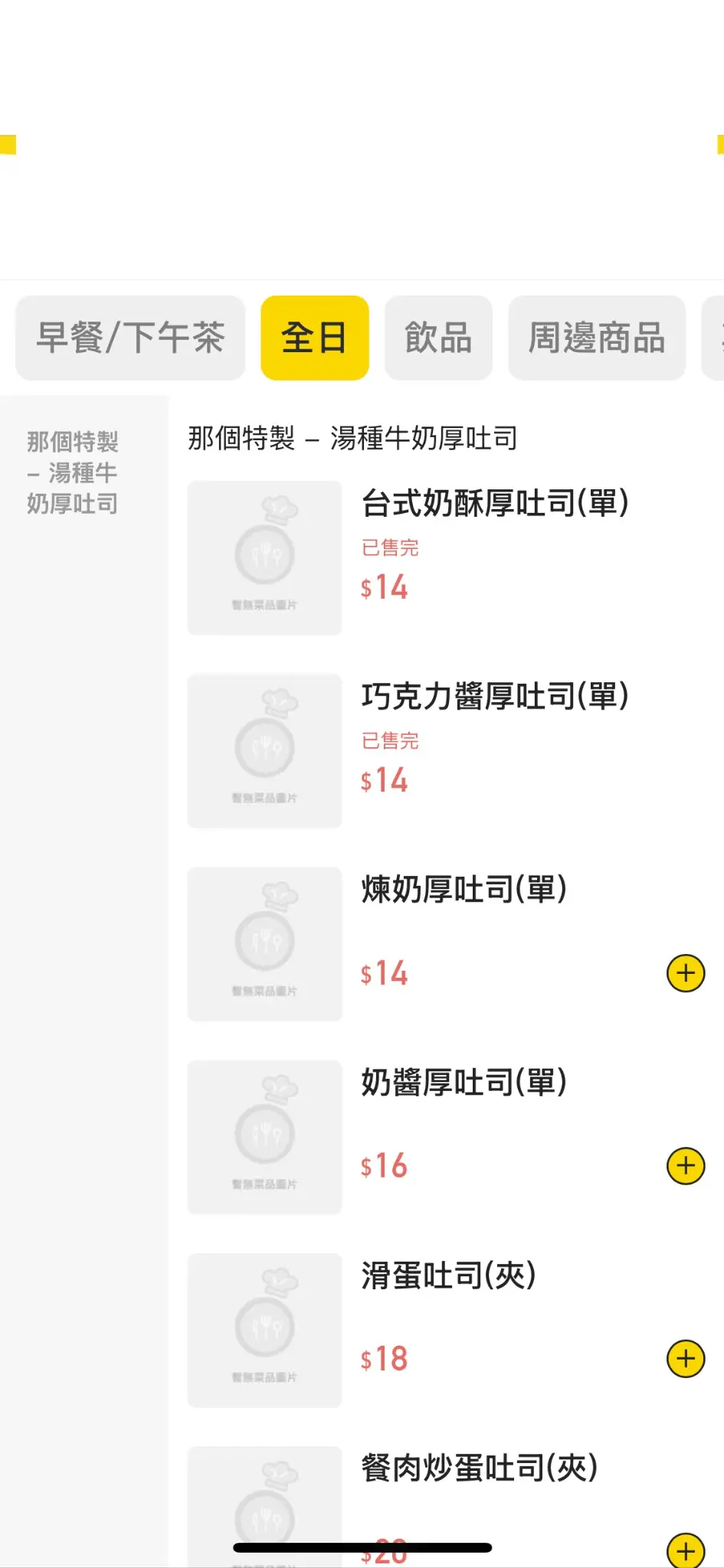724x1568 pixels.
Task: Open the 周邊商品 tab
Action: (x=596, y=338)
